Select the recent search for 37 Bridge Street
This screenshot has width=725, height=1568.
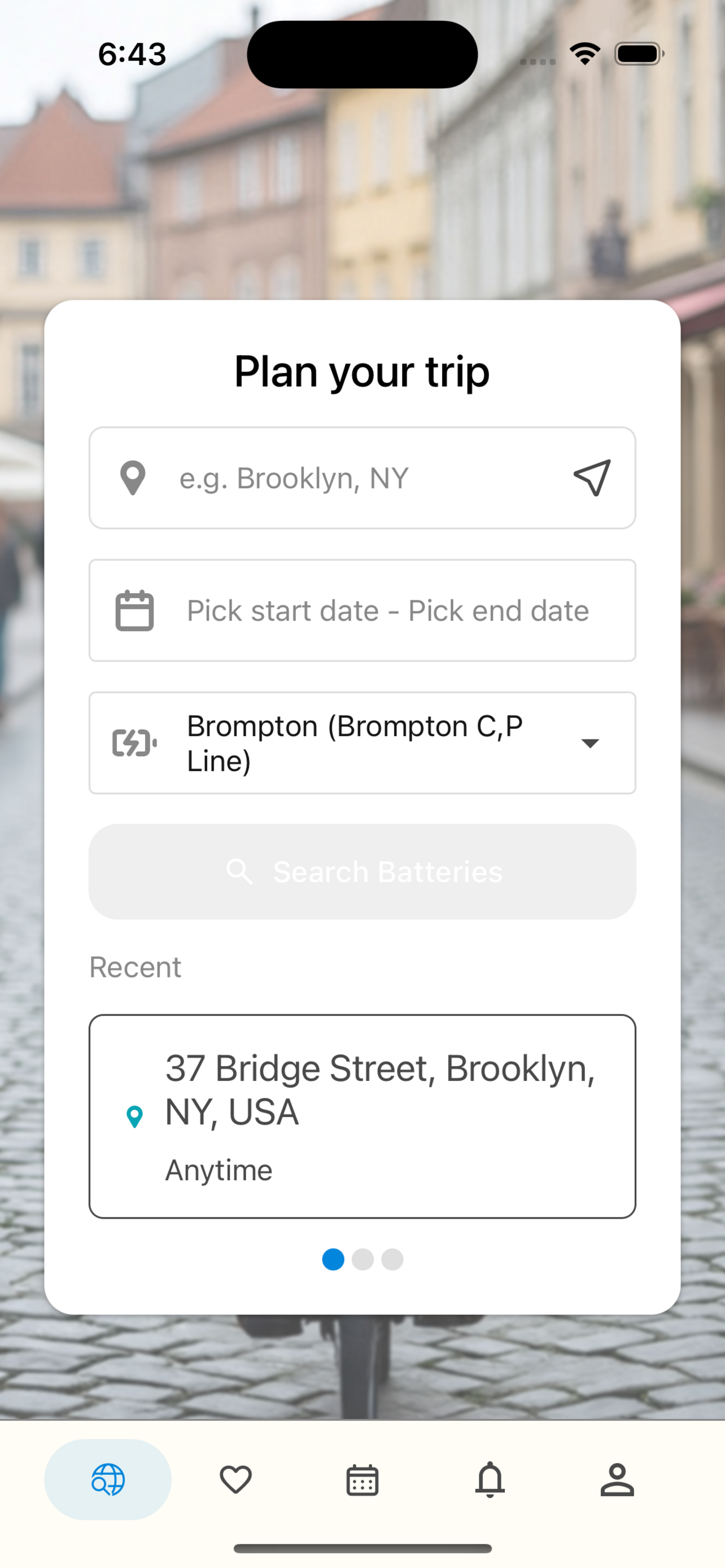(x=362, y=1115)
